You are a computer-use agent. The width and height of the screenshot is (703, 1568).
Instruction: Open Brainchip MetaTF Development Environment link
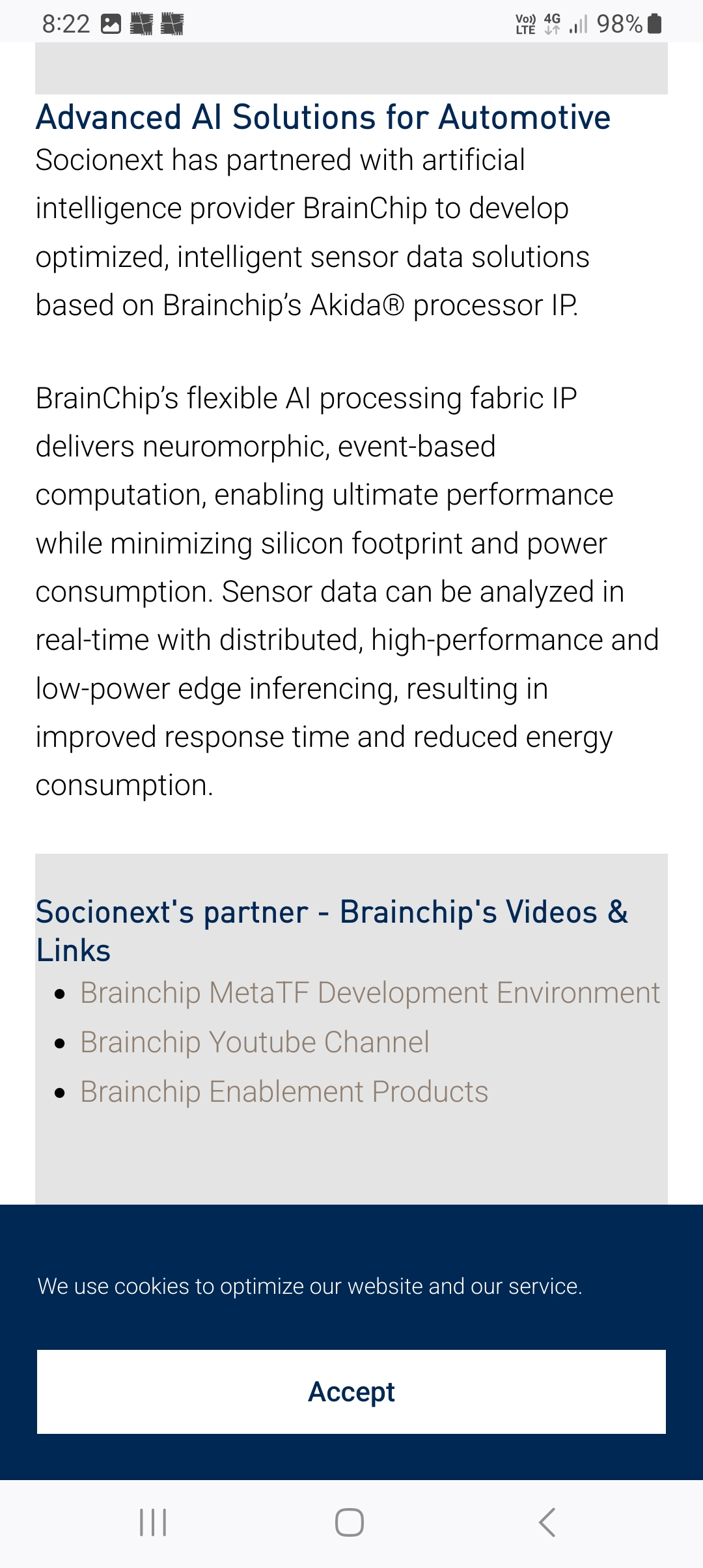coord(370,994)
